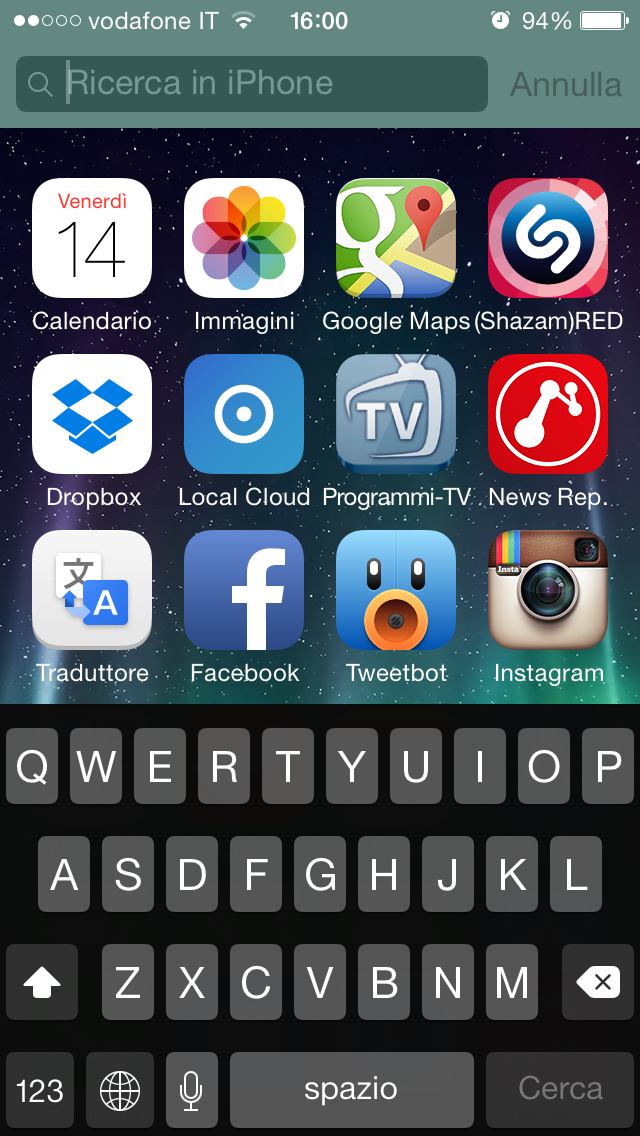Image resolution: width=640 pixels, height=1136 pixels.
Task: Launch Instagram
Action: pos(548,590)
